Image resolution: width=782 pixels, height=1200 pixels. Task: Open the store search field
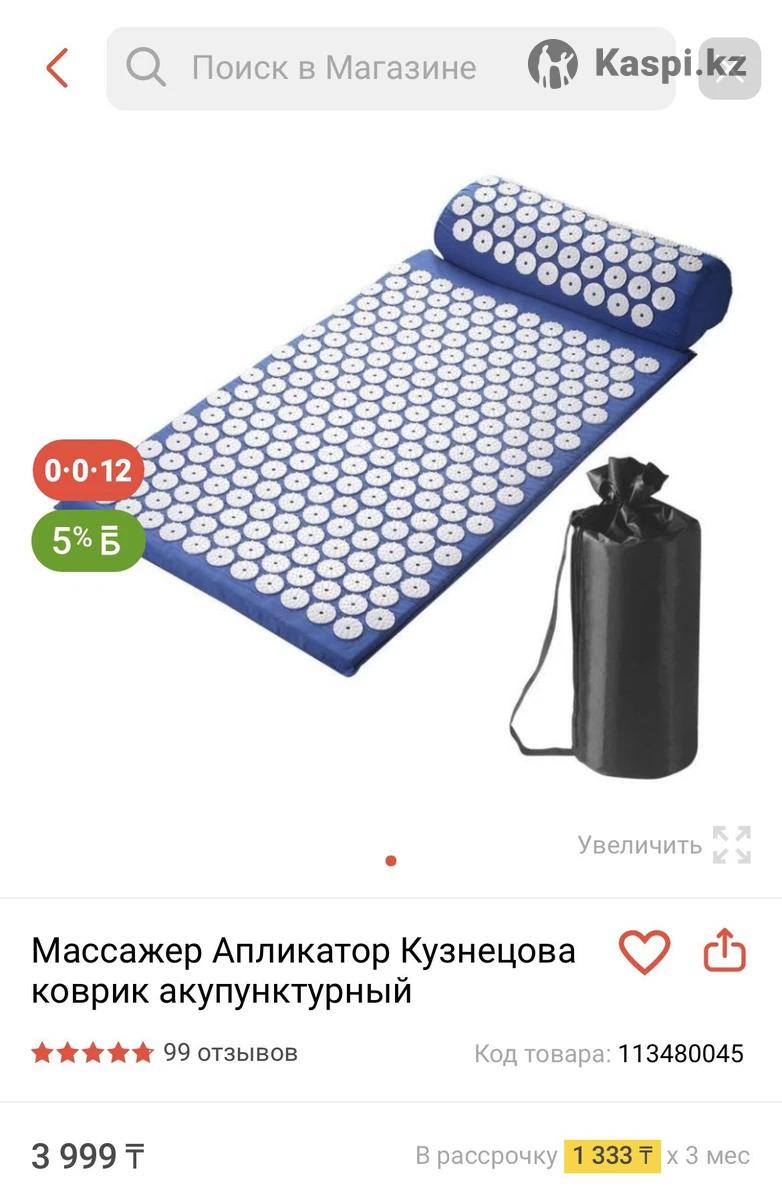(x=330, y=68)
